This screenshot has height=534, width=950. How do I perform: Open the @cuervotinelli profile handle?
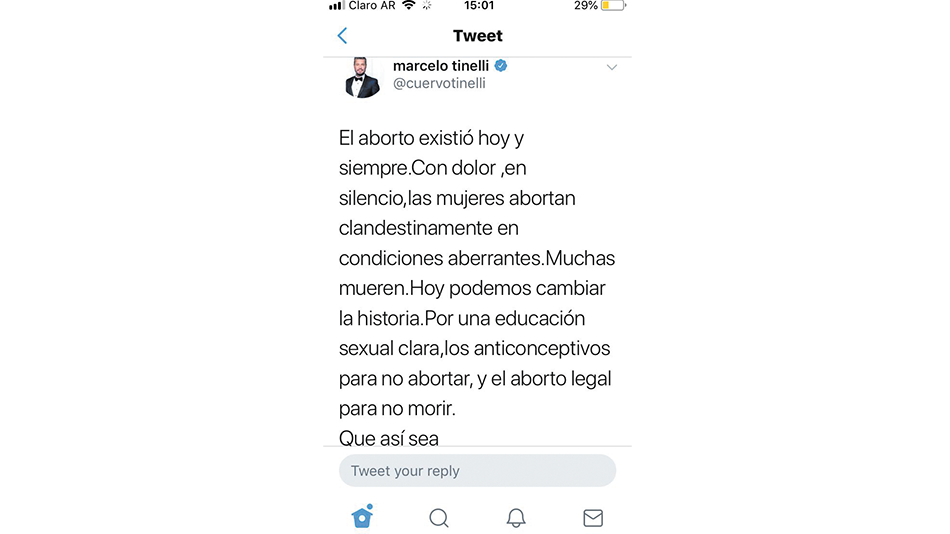(x=439, y=84)
